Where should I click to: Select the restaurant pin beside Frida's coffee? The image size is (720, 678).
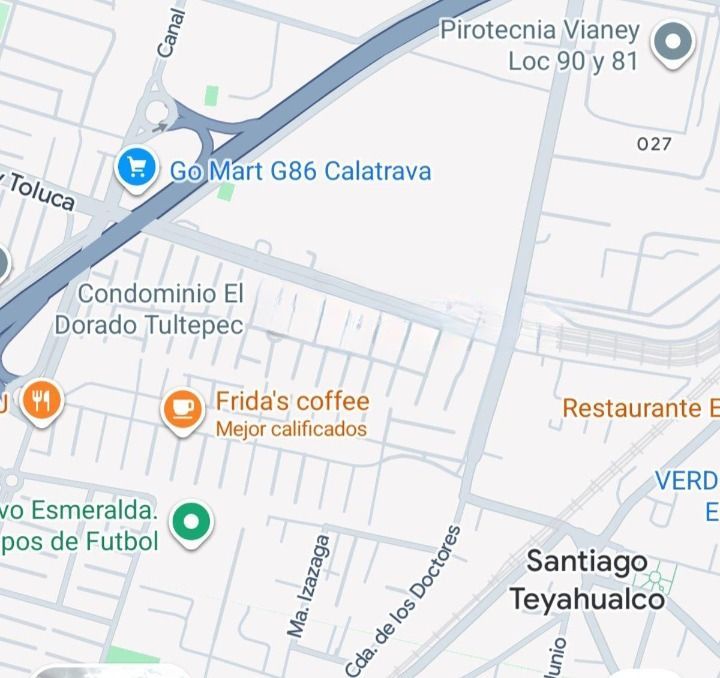(41, 401)
